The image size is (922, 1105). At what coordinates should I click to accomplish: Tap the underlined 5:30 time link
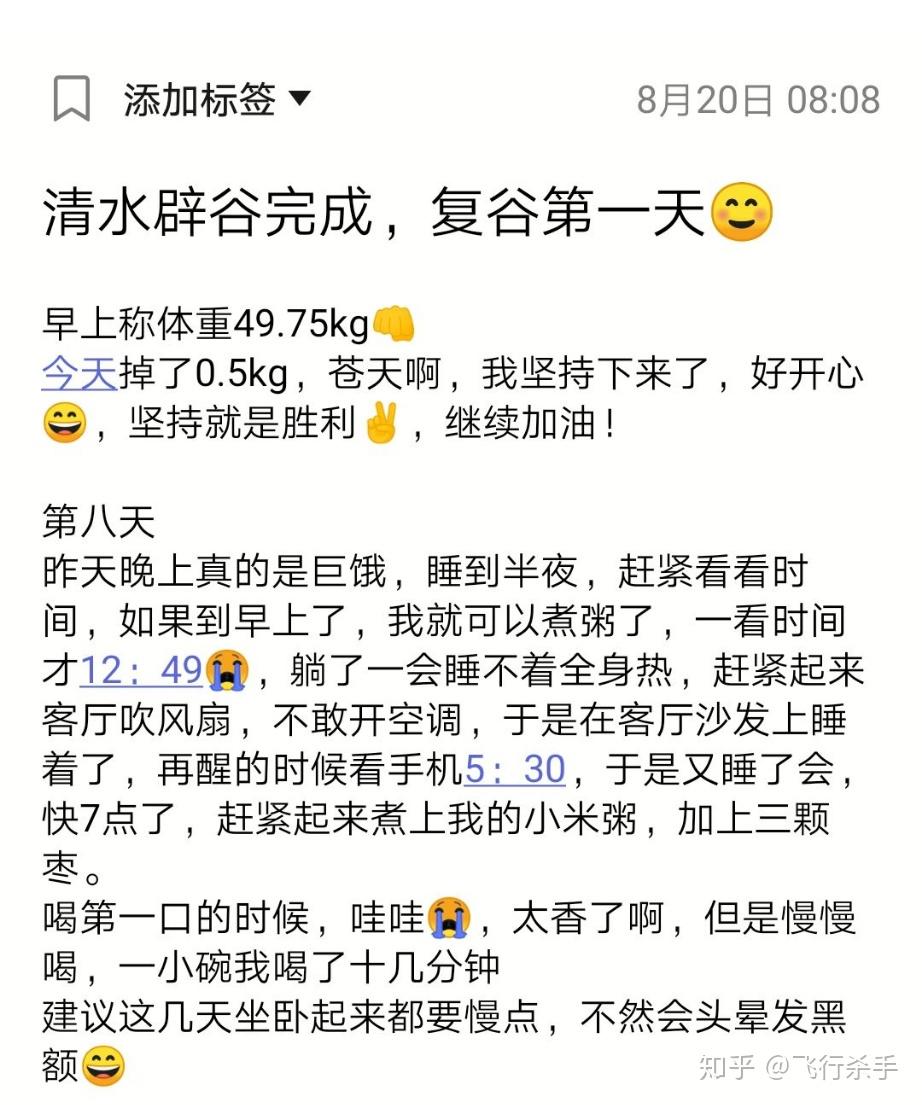515,769
